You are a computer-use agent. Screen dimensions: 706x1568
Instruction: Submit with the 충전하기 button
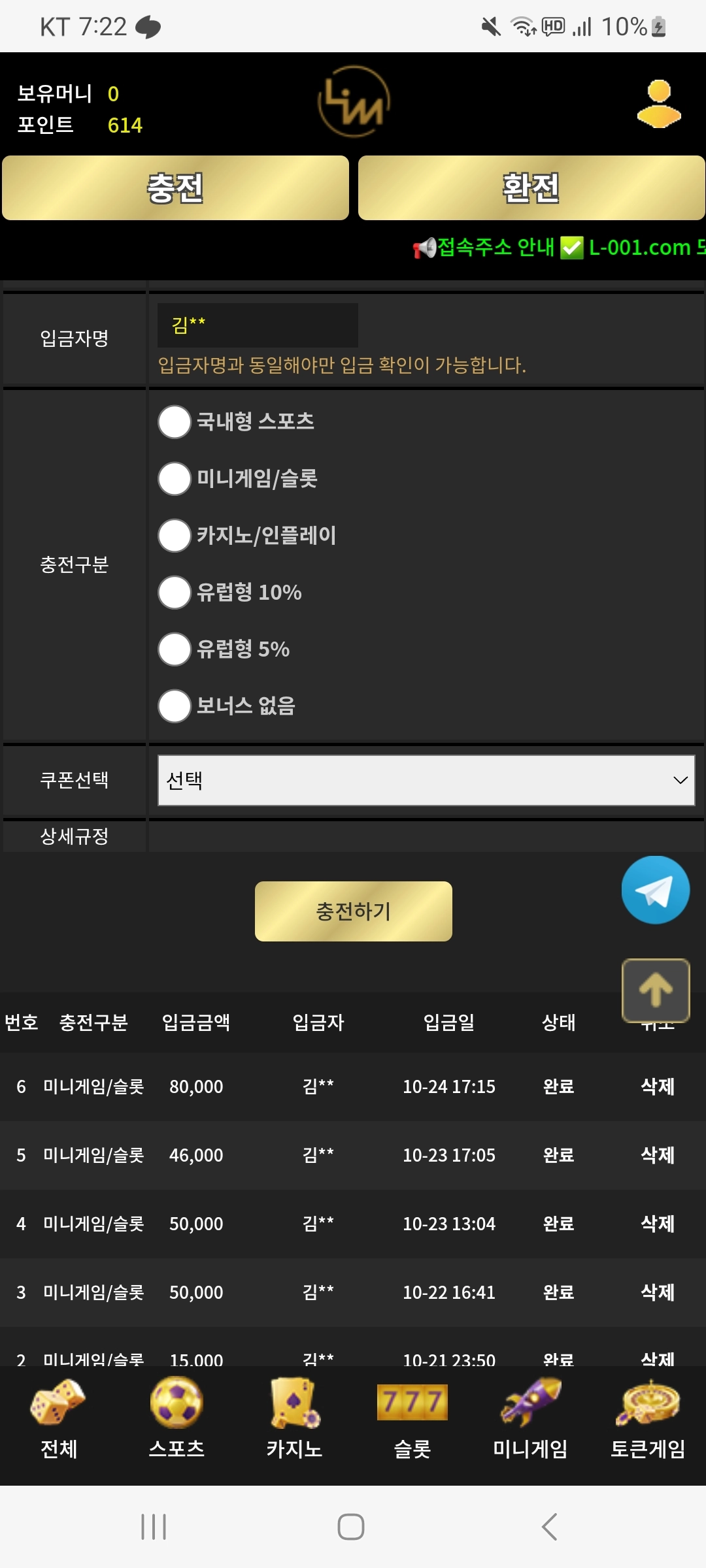(x=353, y=911)
